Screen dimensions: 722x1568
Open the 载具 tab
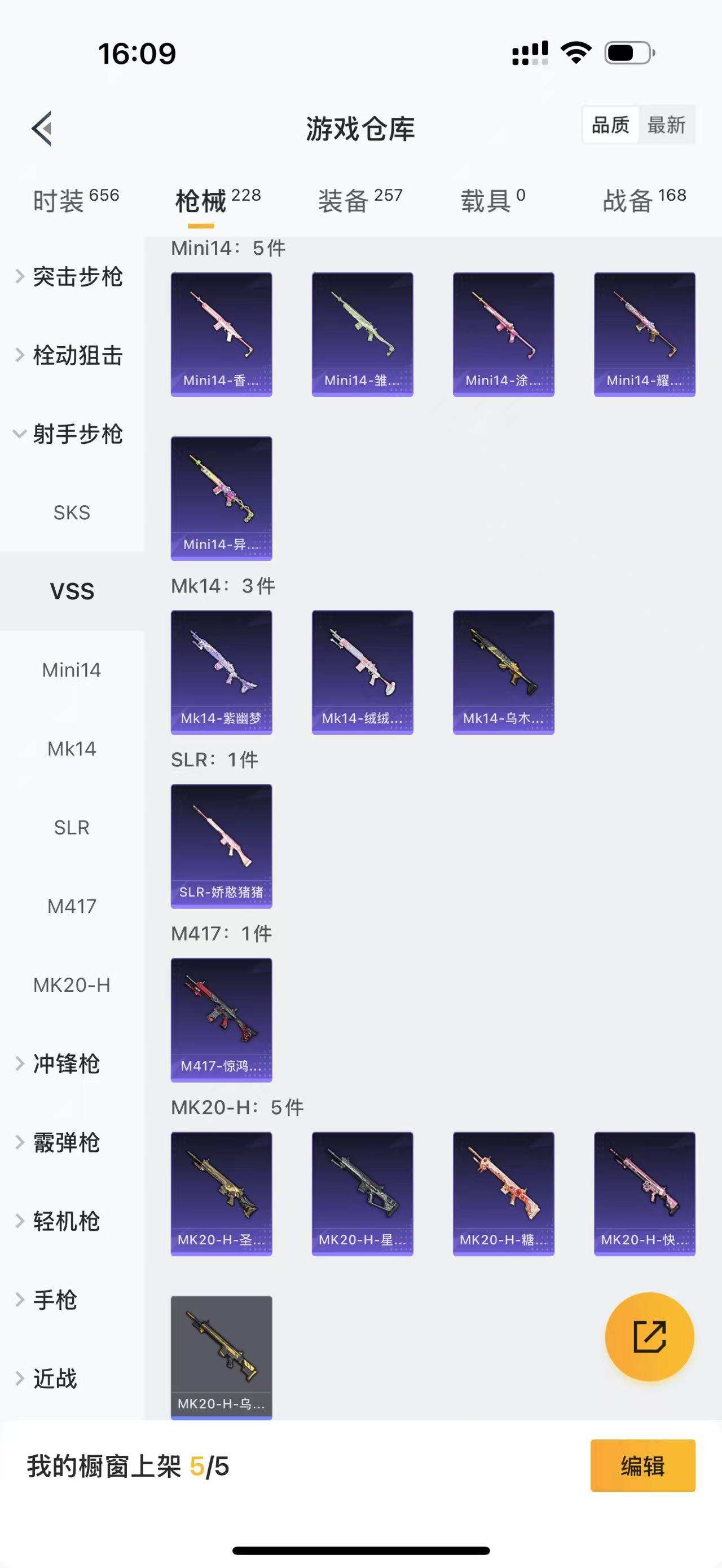pyautogui.click(x=492, y=200)
